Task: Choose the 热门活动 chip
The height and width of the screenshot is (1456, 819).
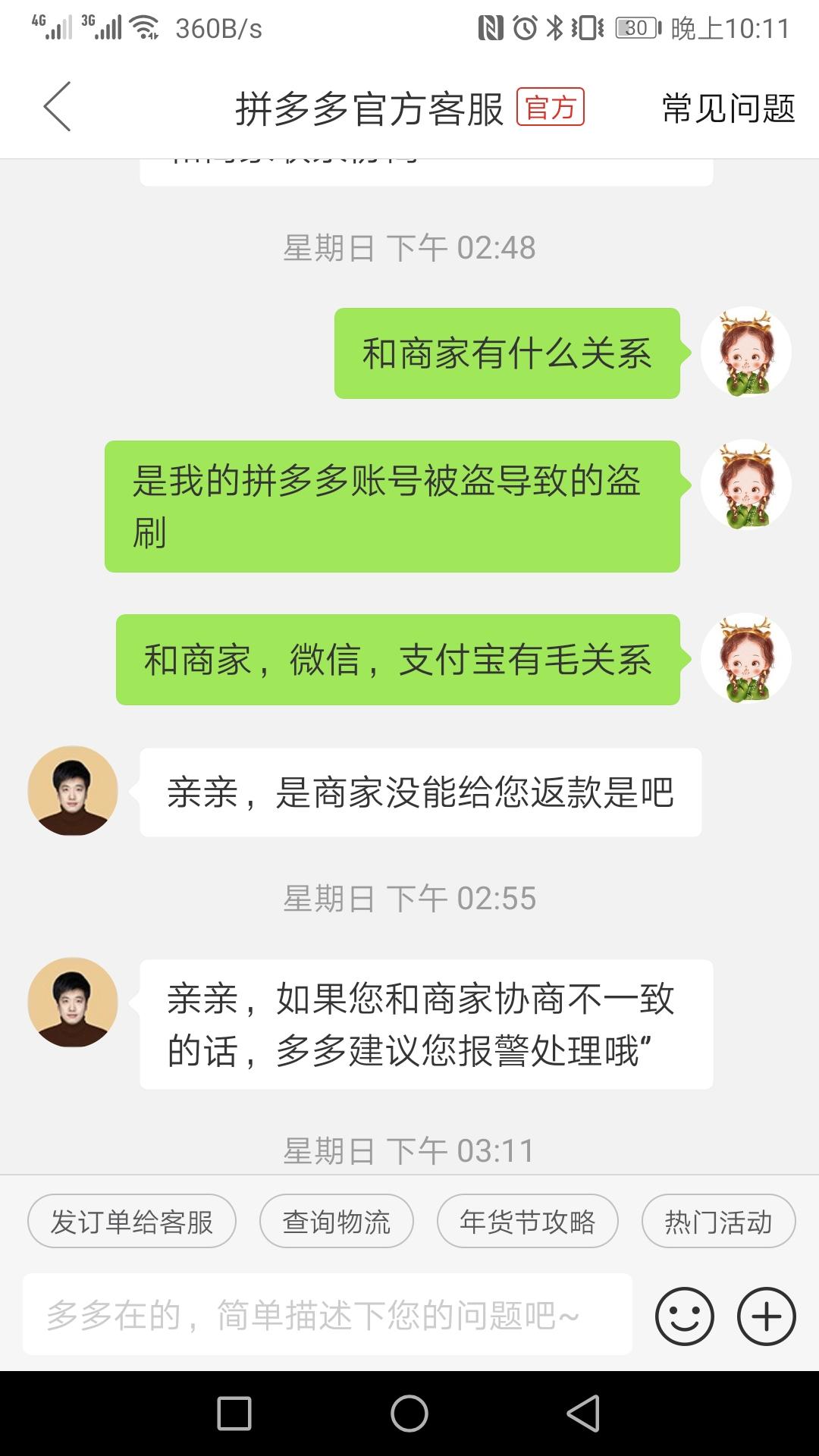Action: [718, 1221]
